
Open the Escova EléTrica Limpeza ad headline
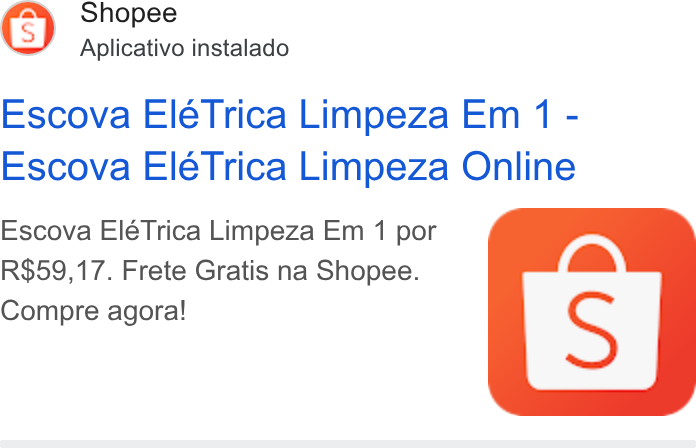coord(289,140)
